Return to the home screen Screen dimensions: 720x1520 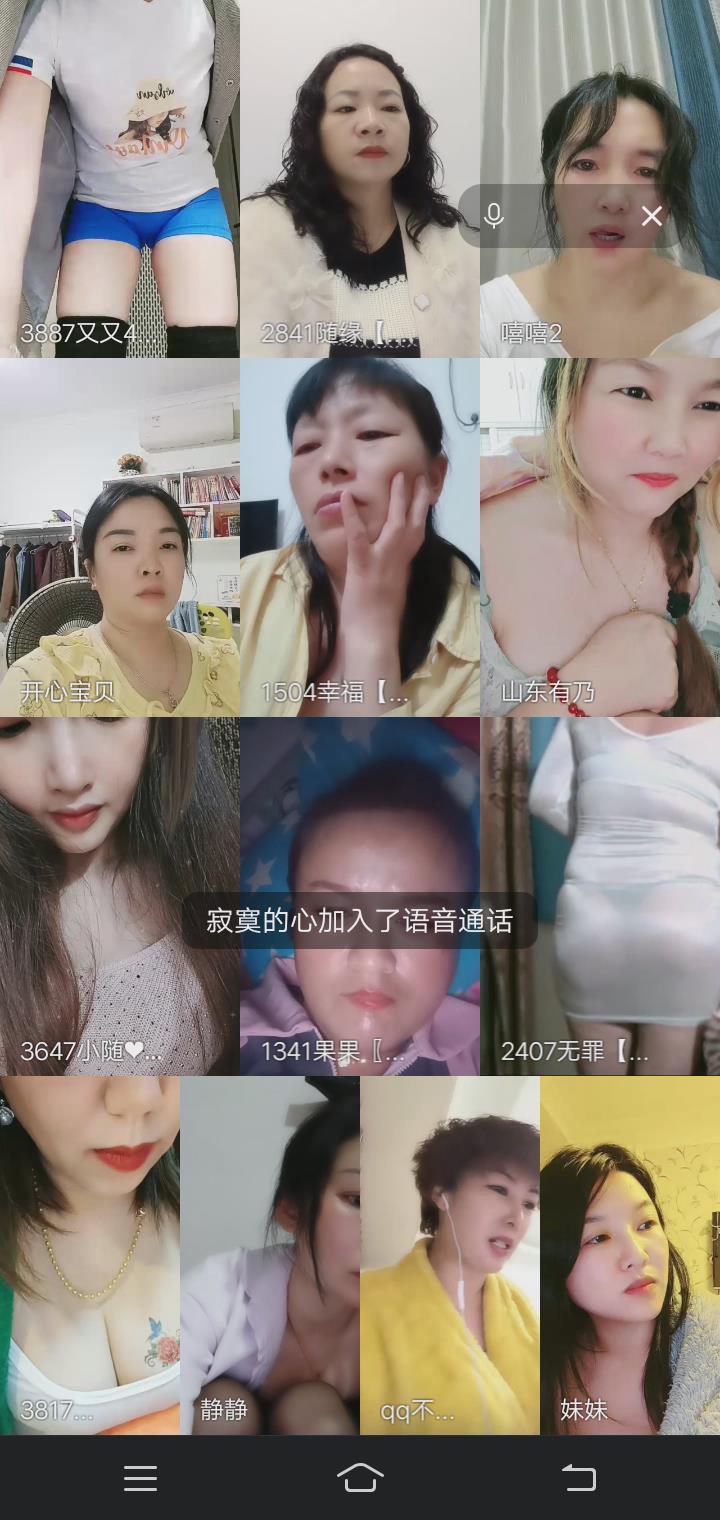(x=360, y=1478)
